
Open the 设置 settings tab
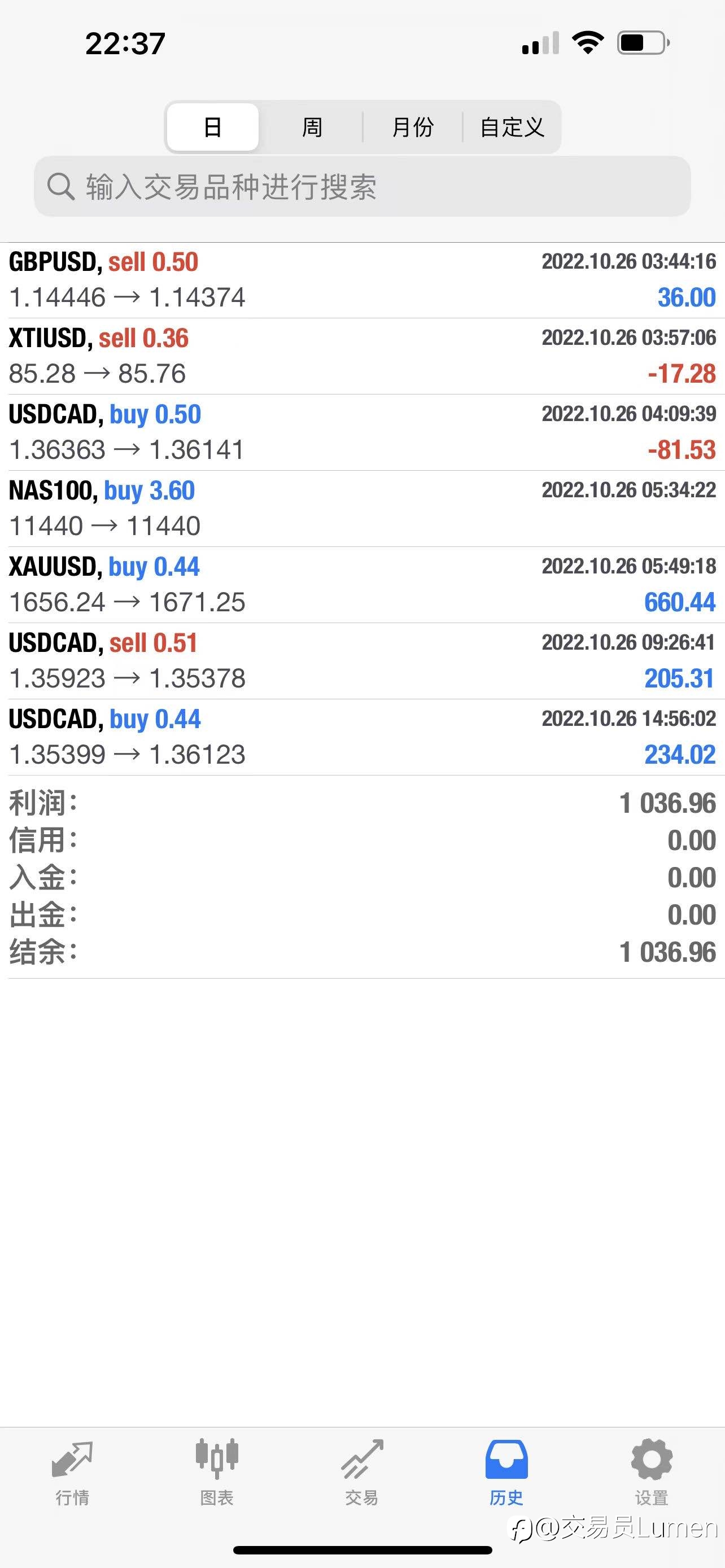(x=652, y=1472)
